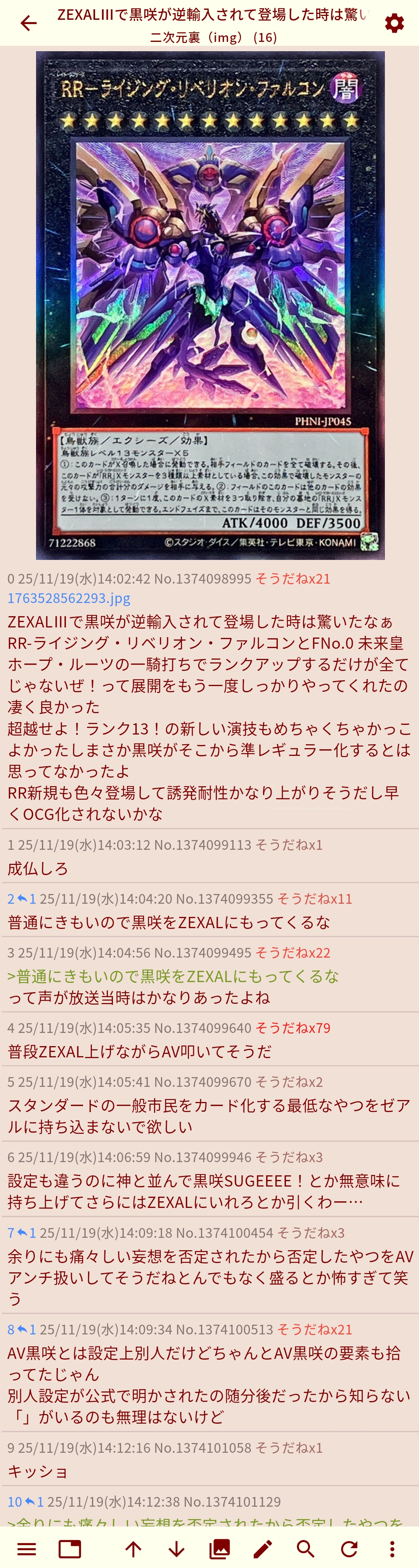
Task: Reload the thread
Action: (x=349, y=1549)
